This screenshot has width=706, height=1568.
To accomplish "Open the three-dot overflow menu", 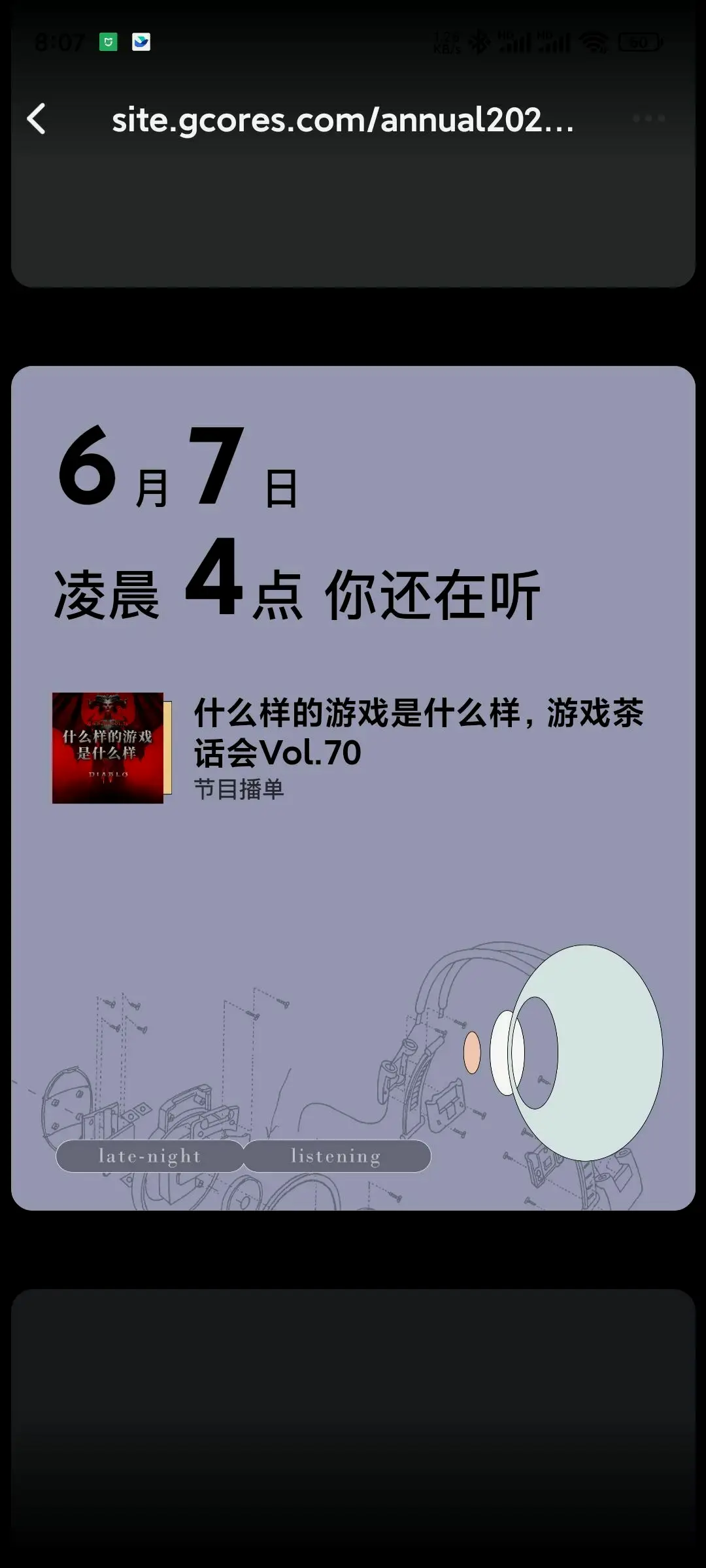I will tap(648, 119).
